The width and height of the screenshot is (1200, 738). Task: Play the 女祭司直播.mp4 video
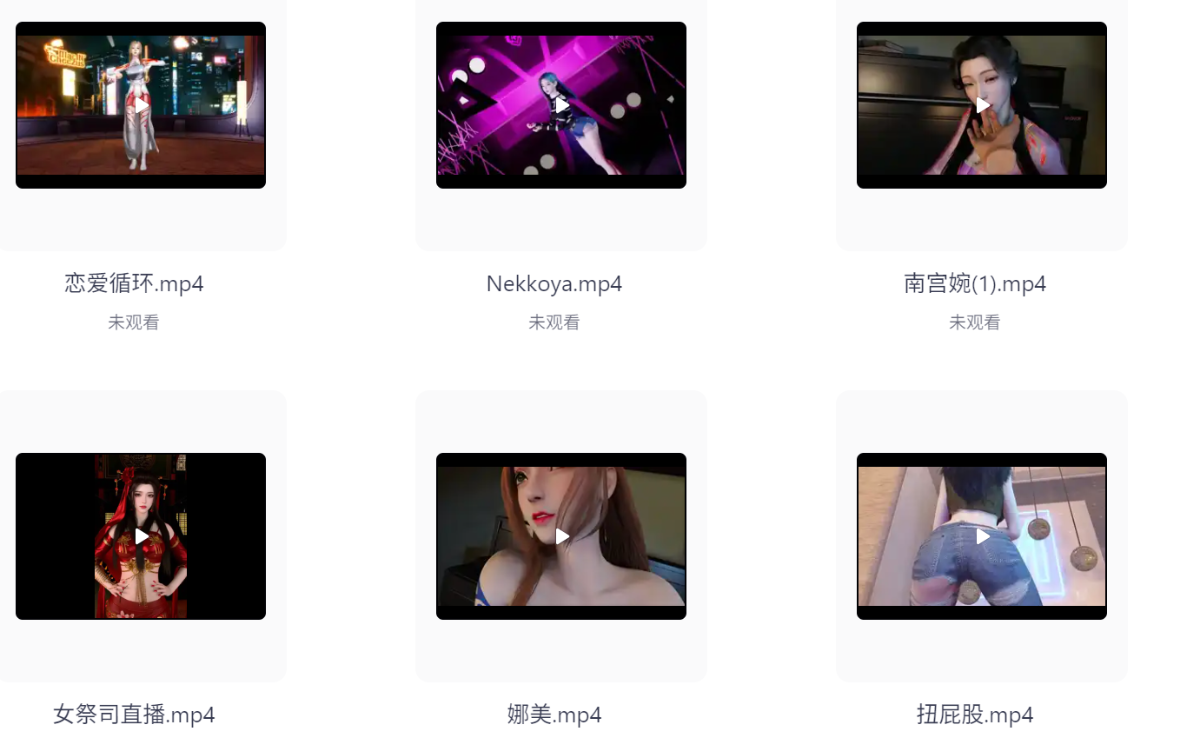pyautogui.click(x=141, y=537)
